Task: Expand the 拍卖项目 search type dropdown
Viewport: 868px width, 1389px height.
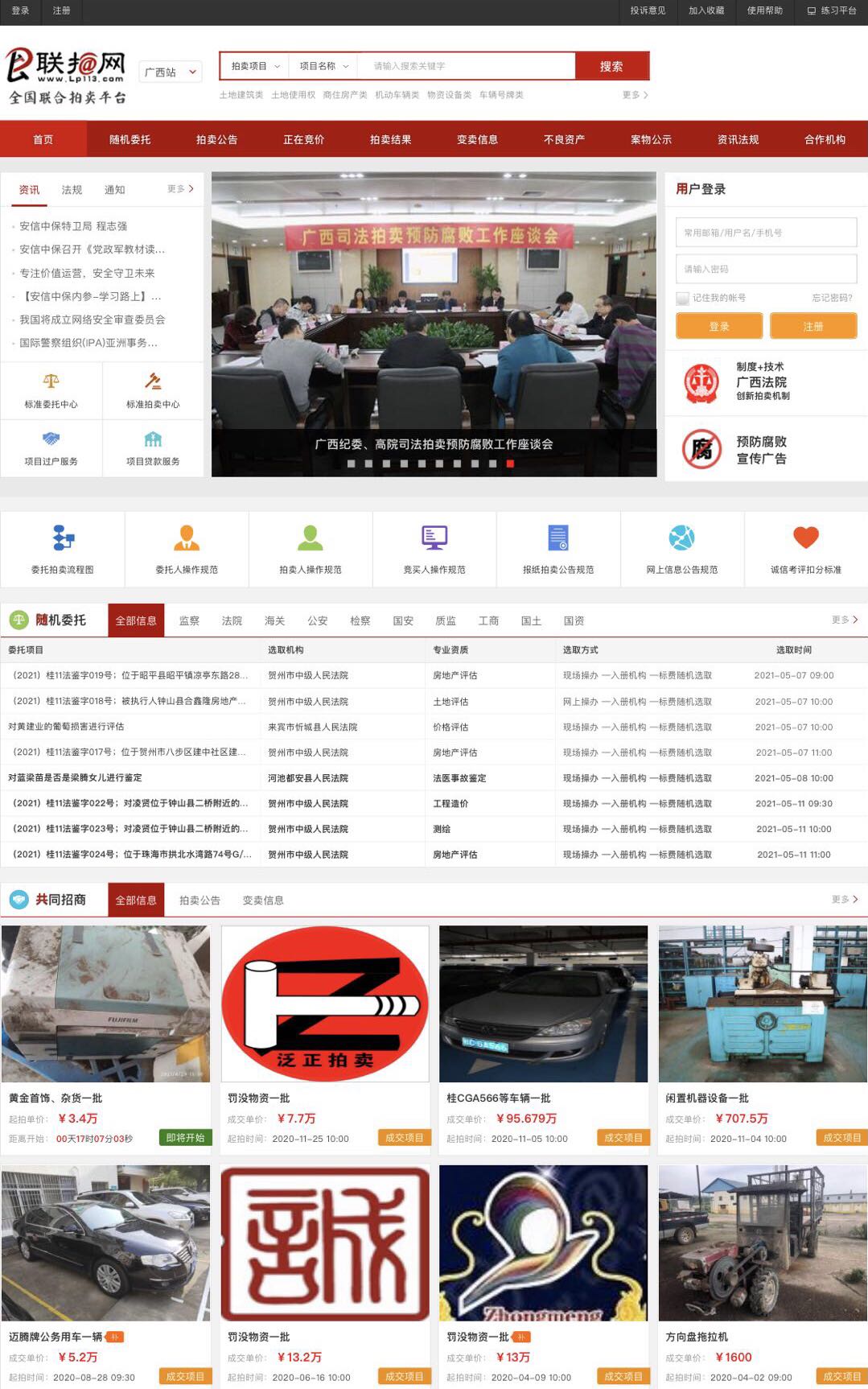Action: coord(255,67)
